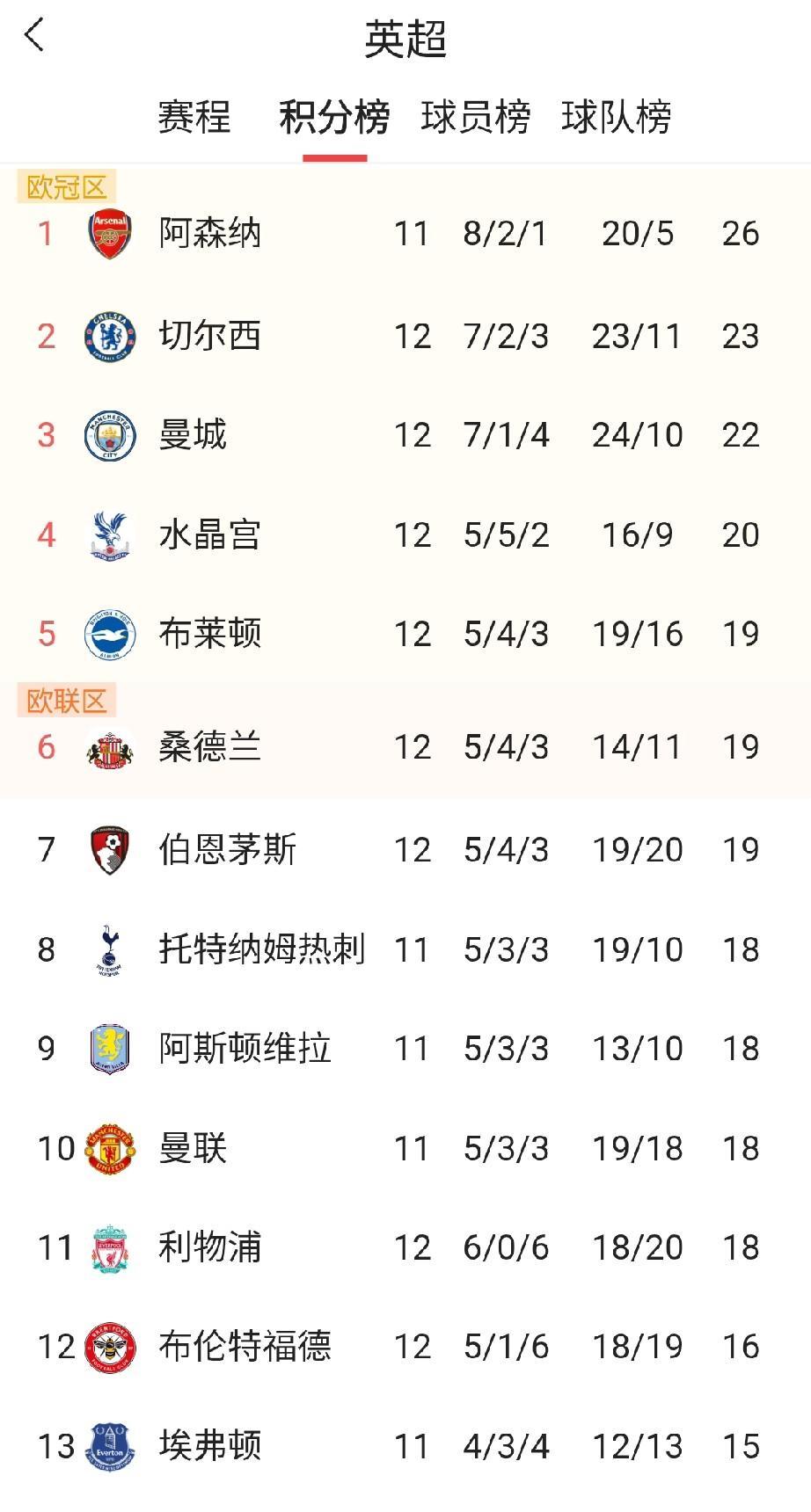Click the Arsenal club crest icon
The width and height of the screenshot is (811, 1512).
point(109,233)
